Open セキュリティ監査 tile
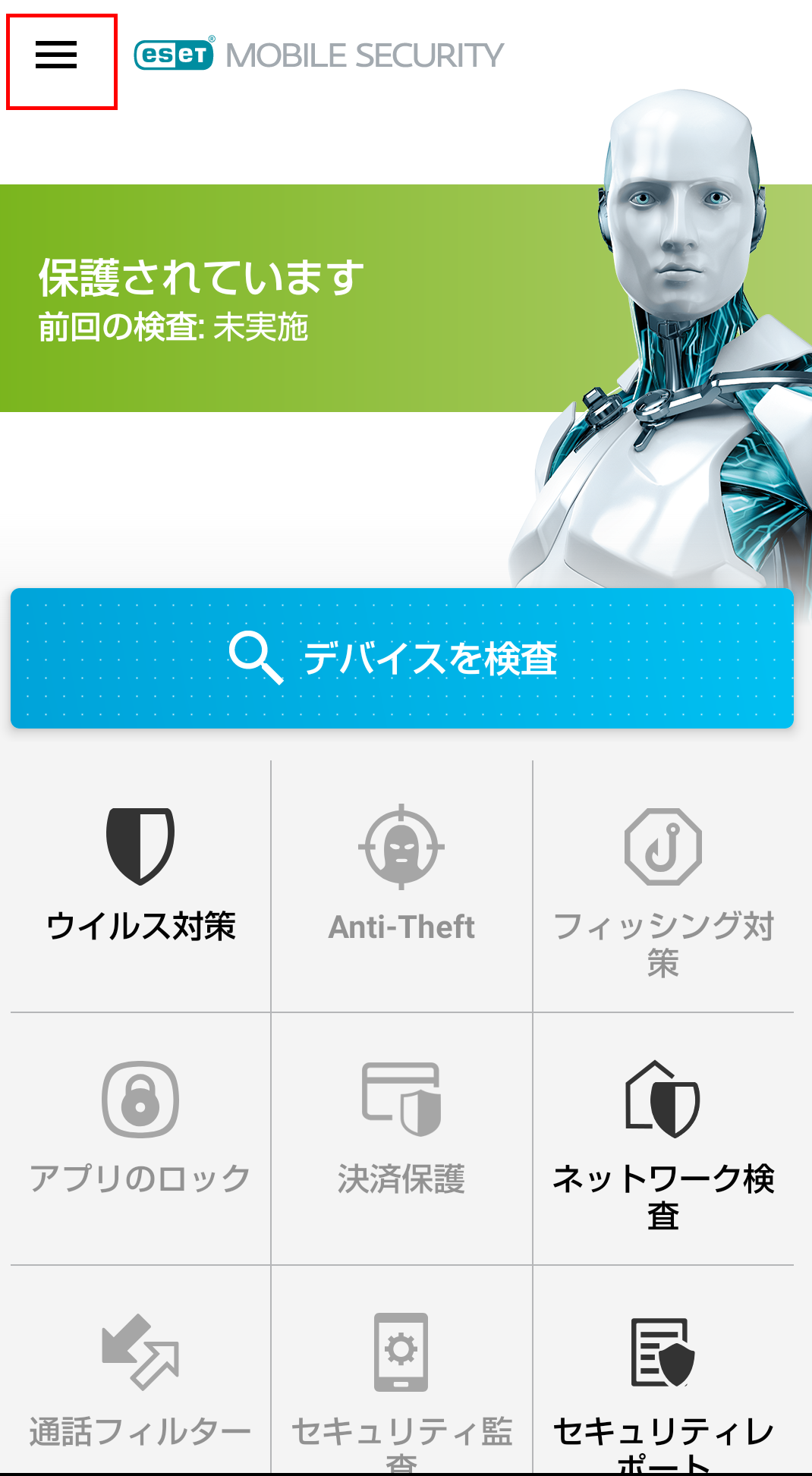 pos(401,1371)
